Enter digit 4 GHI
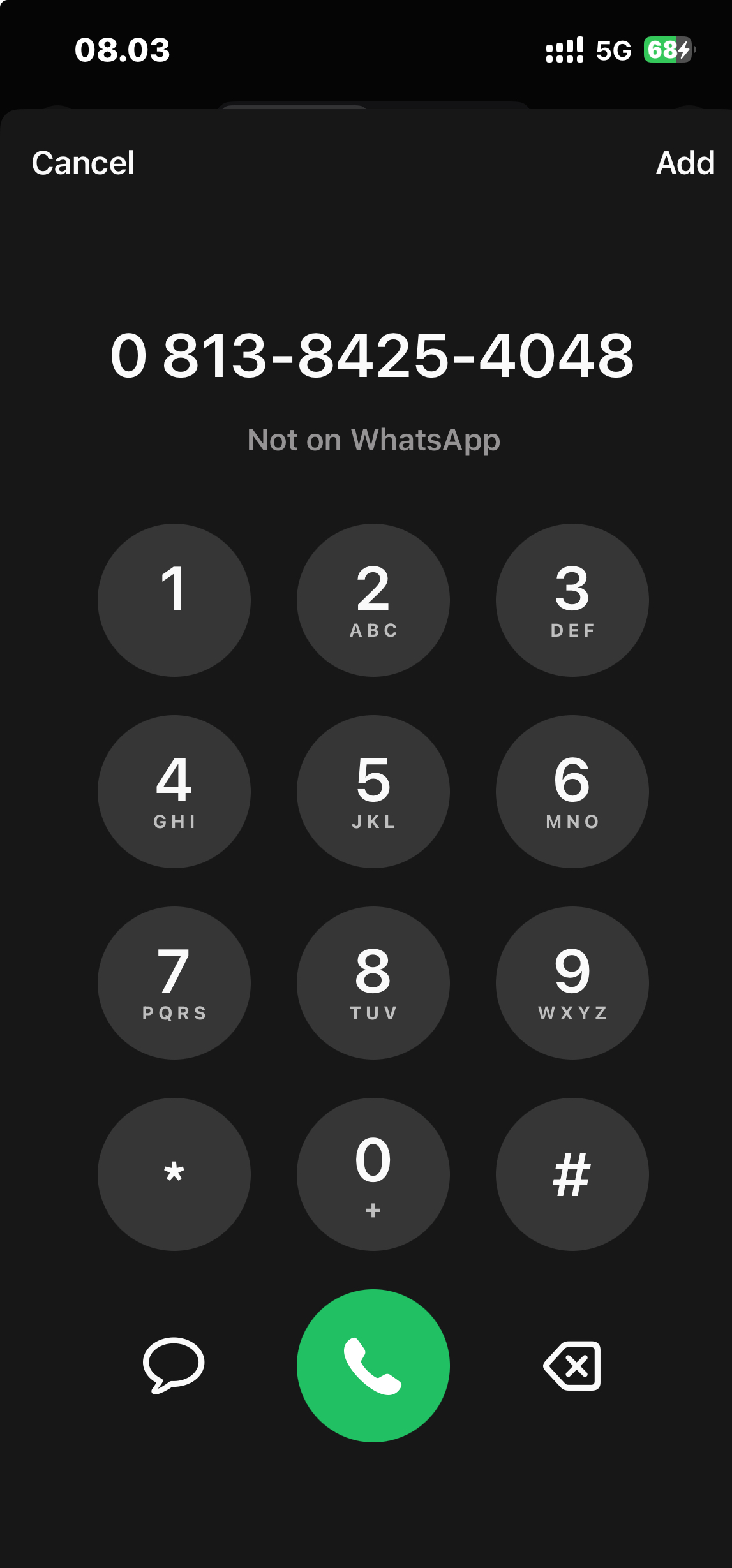Screen dimensions: 732x1568 click(x=174, y=792)
